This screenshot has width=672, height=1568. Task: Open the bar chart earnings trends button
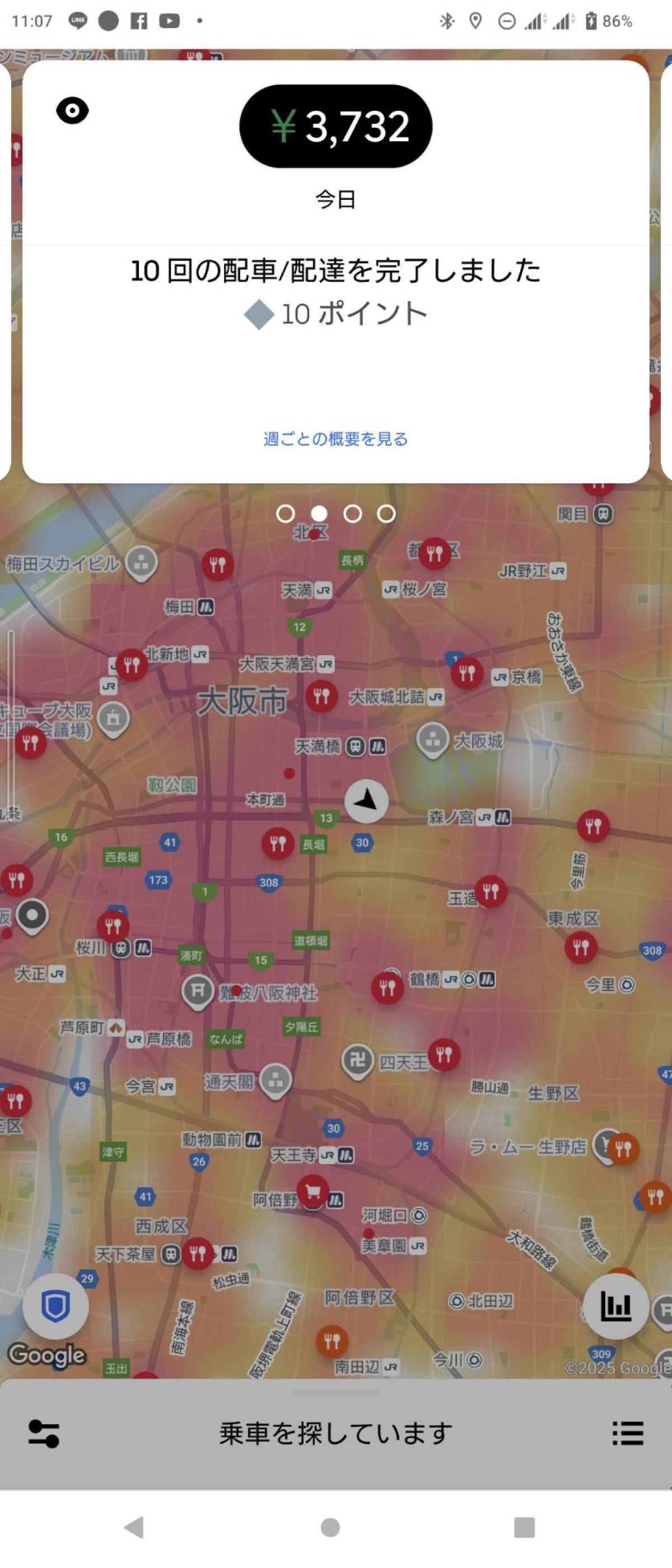pos(615,1306)
